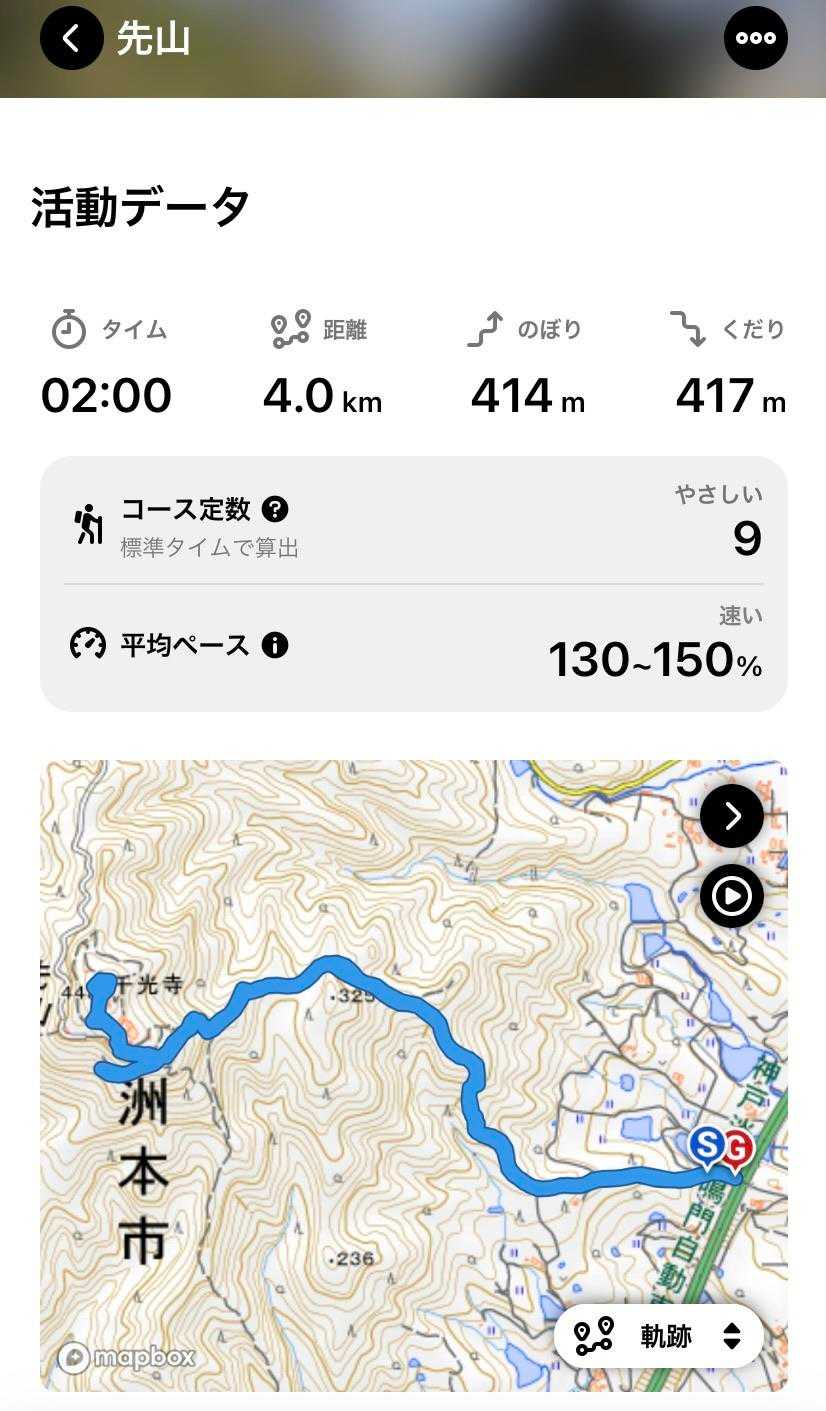The width and height of the screenshot is (826, 1411).
Task: Go back from the 先山 activity page
Action: point(71,39)
